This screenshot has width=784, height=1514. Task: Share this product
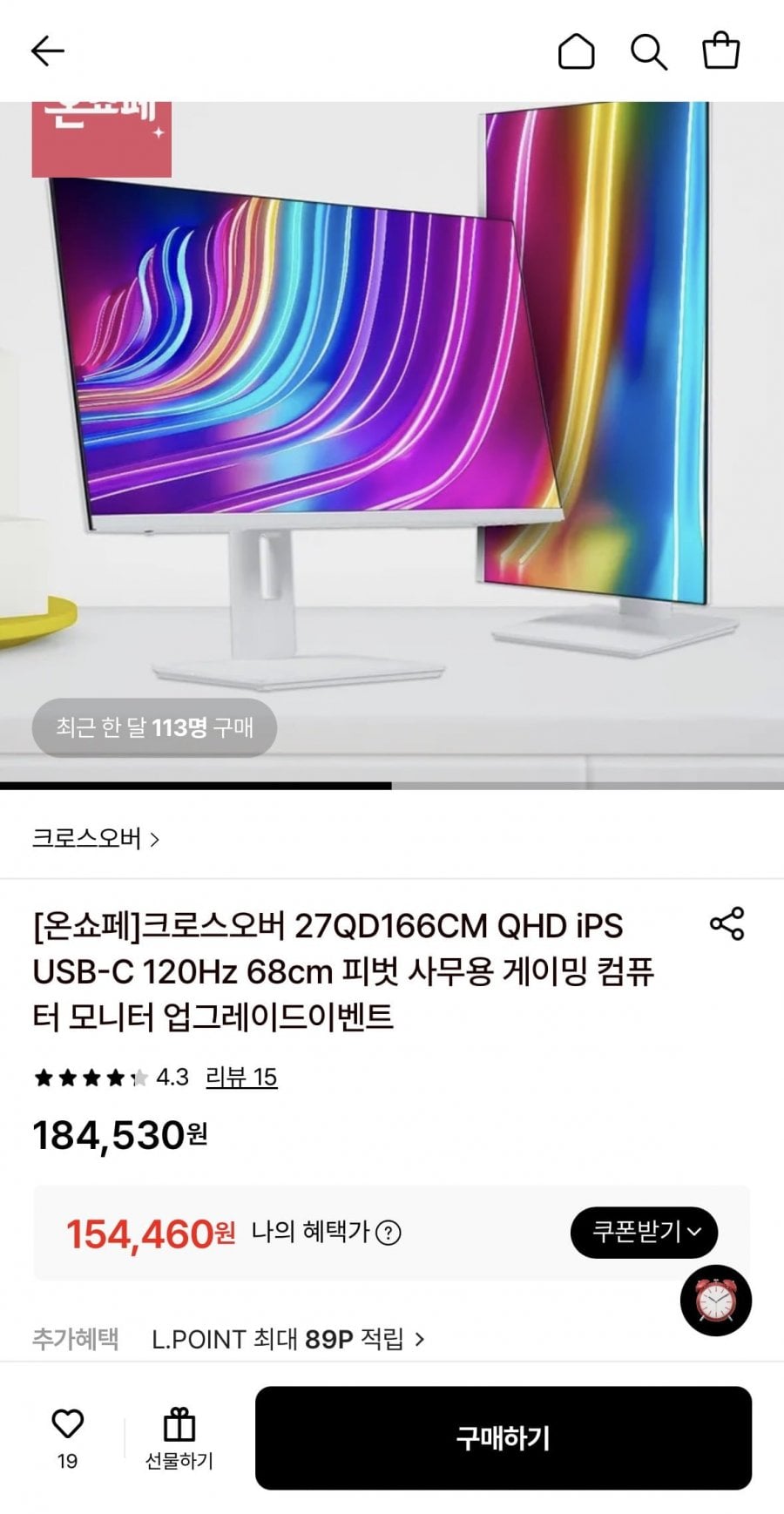click(x=727, y=923)
